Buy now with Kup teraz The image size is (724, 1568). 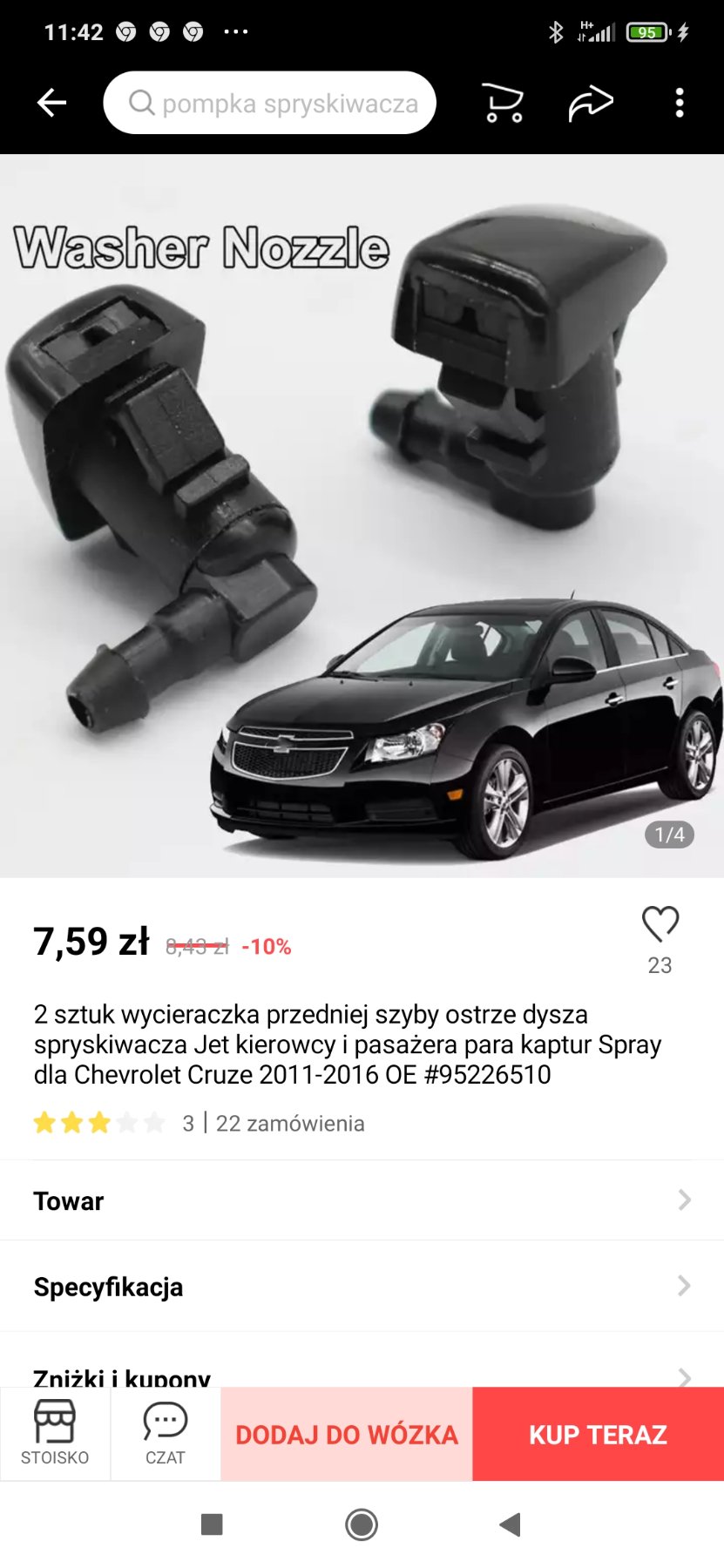(x=598, y=1434)
